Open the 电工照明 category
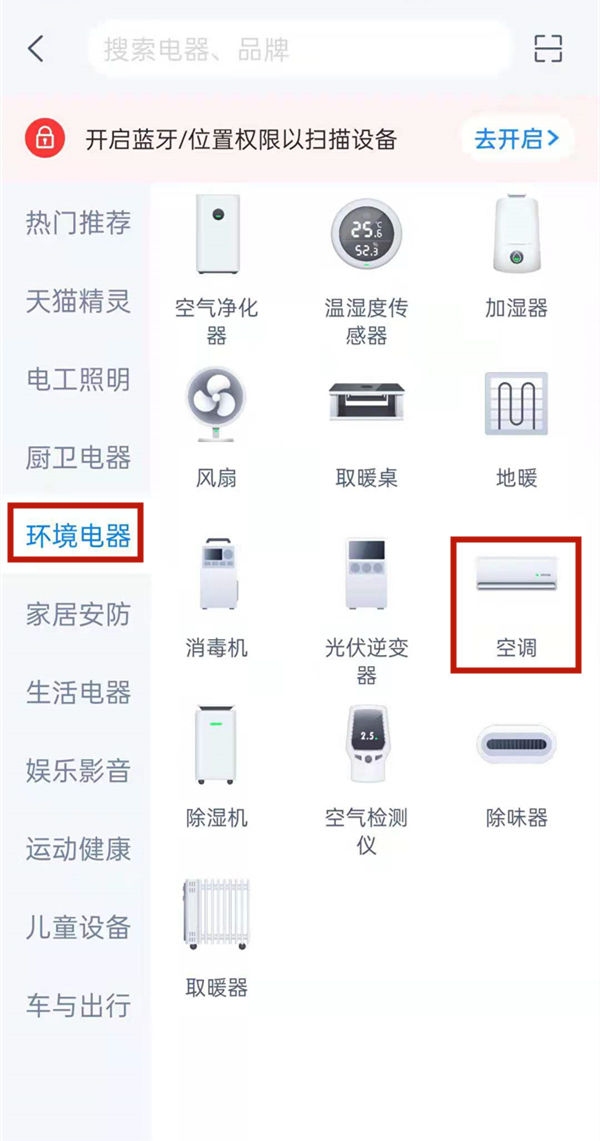Viewport: 600px width, 1141px height. click(78, 379)
